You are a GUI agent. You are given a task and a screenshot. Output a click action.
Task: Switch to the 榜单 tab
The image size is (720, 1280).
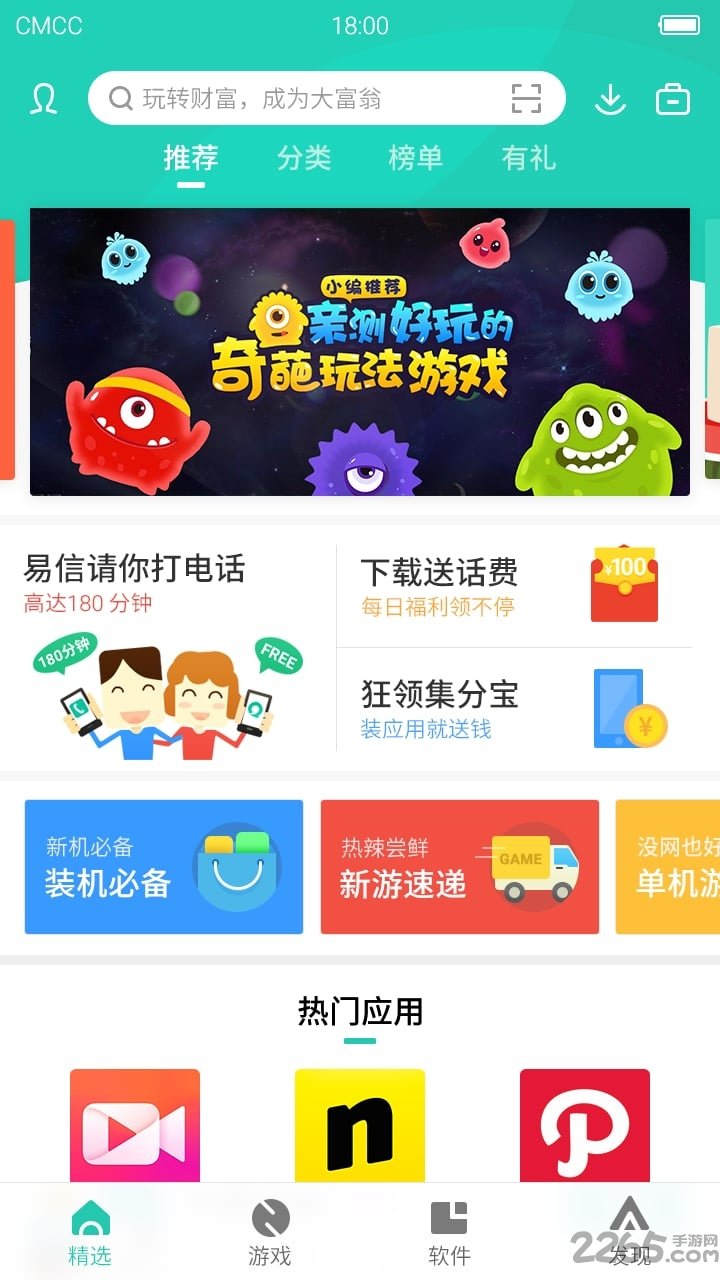(415, 160)
